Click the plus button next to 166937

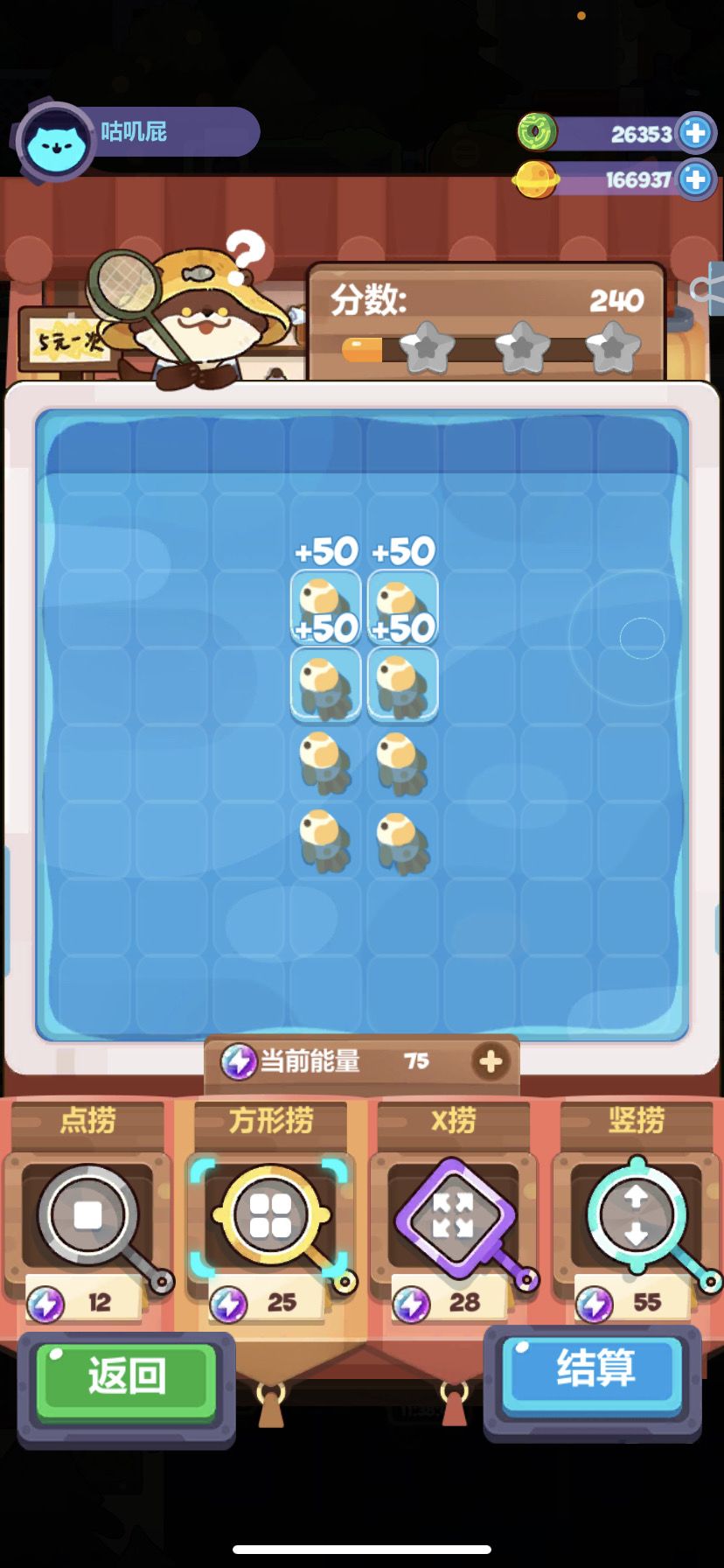pyautogui.click(x=695, y=180)
